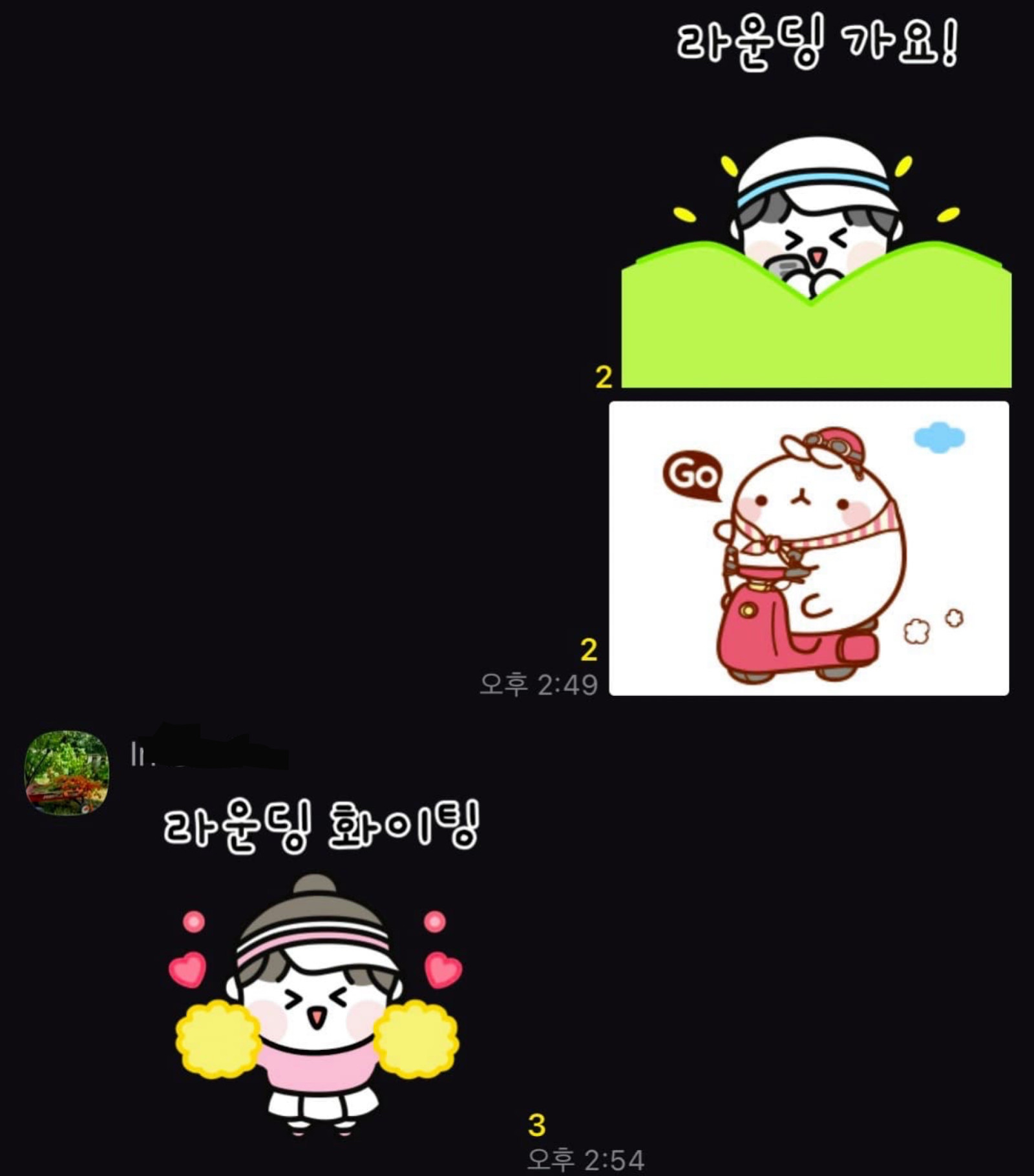Tap the 라운딩 가요! emoticon
The width and height of the screenshot is (1034, 1176).
pos(816,207)
